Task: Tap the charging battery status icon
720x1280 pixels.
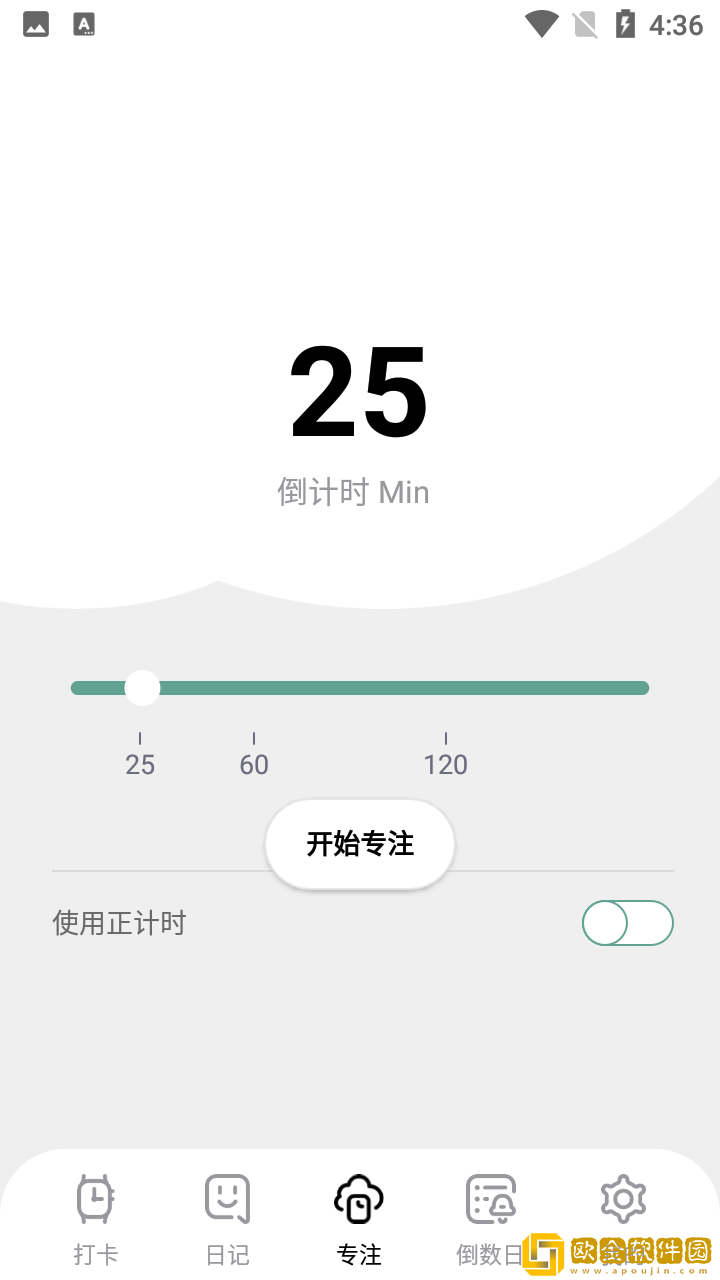Action: tap(627, 24)
